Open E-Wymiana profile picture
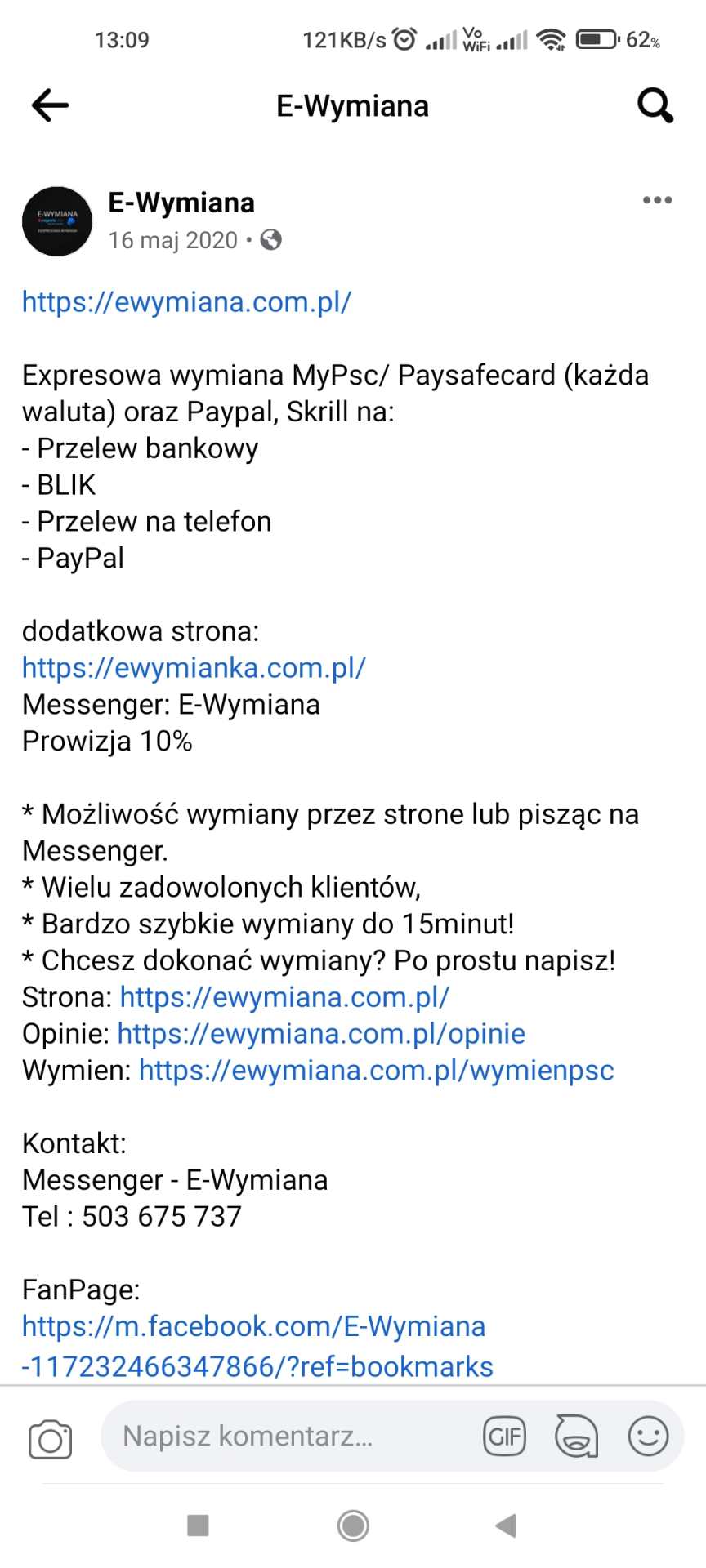706x1568 pixels. pos(57,221)
